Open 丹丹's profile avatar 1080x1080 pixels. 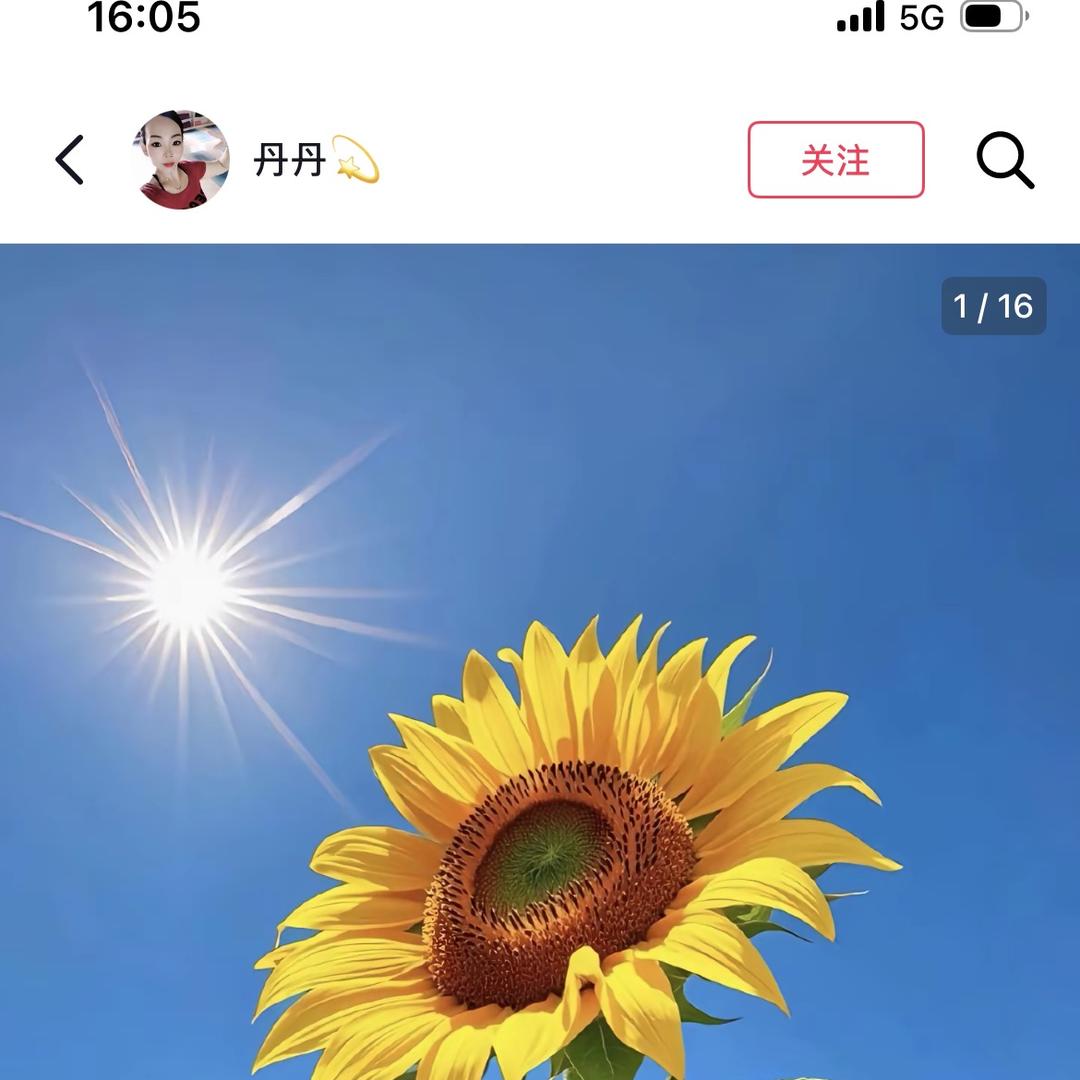181,160
